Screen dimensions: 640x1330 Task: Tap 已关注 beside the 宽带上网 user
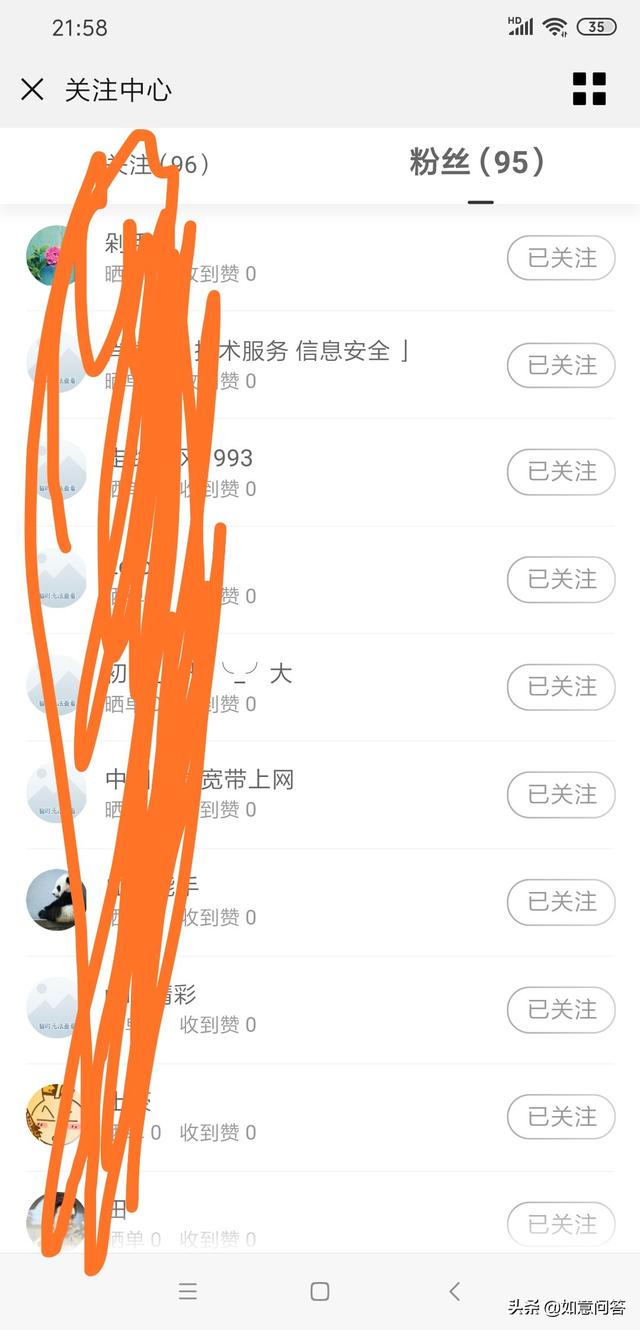[561, 795]
